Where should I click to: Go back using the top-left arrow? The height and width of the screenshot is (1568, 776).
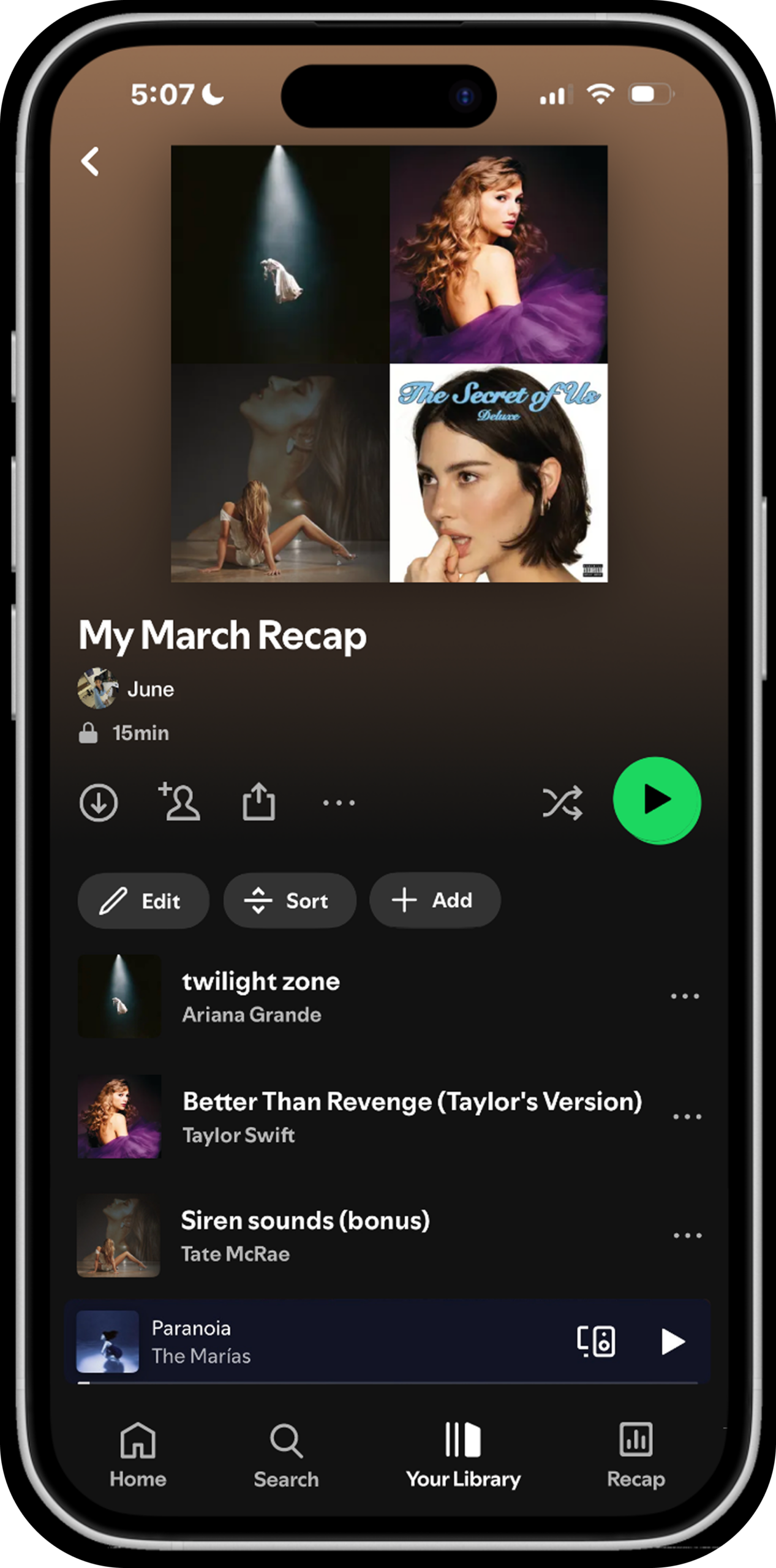point(90,162)
